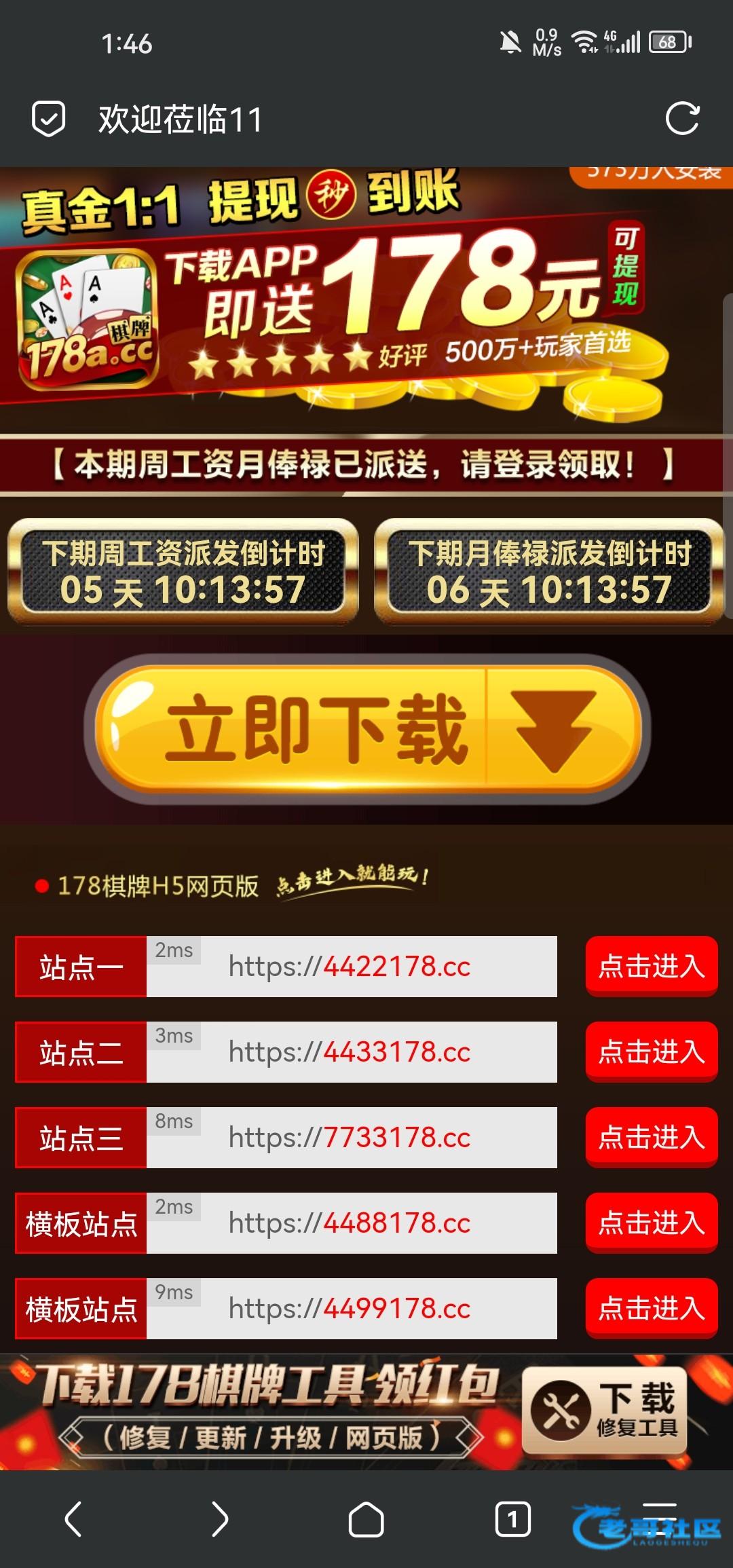The width and height of the screenshot is (733, 1568).
Task: Open the browser tab switcher
Action: 512,1519
